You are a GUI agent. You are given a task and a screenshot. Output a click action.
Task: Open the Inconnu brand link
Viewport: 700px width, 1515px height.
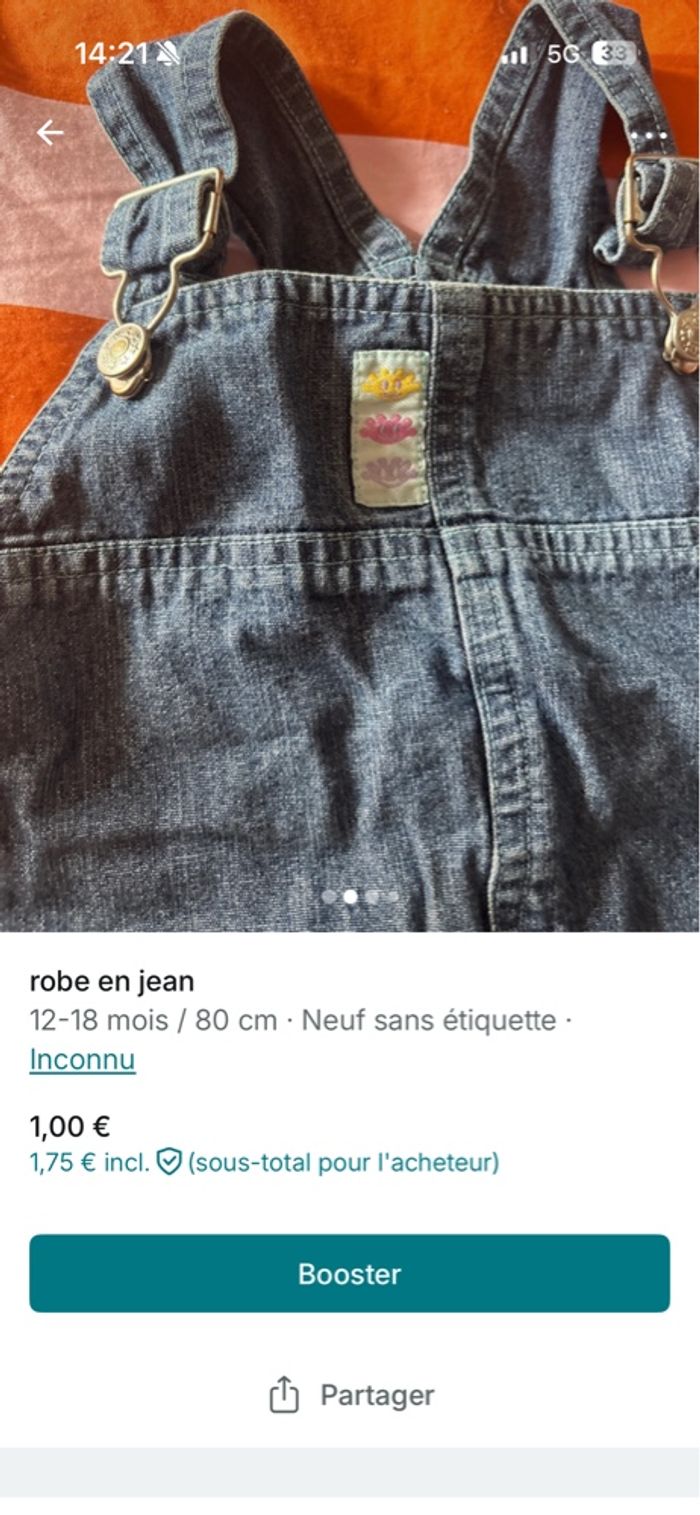click(x=82, y=1059)
